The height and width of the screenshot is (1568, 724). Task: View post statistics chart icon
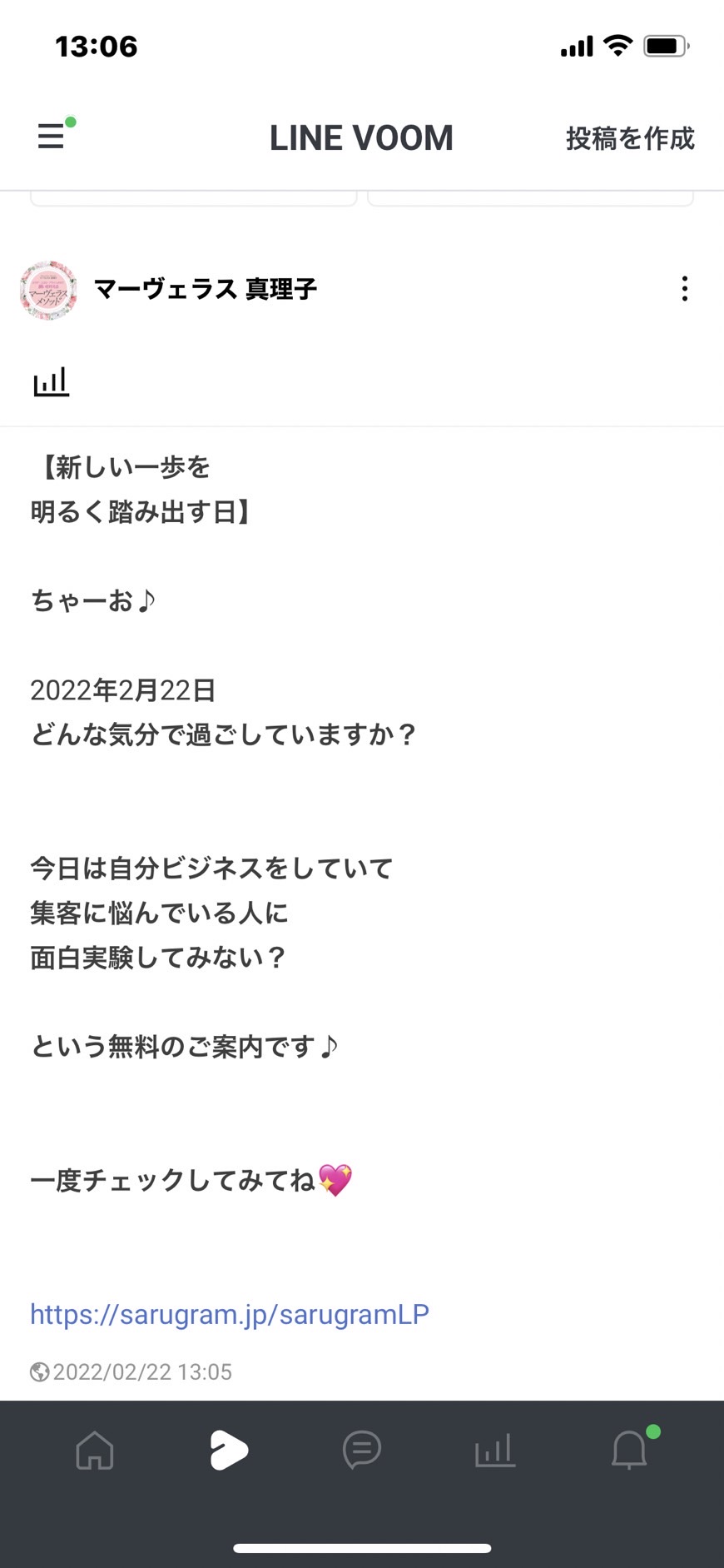(x=51, y=382)
